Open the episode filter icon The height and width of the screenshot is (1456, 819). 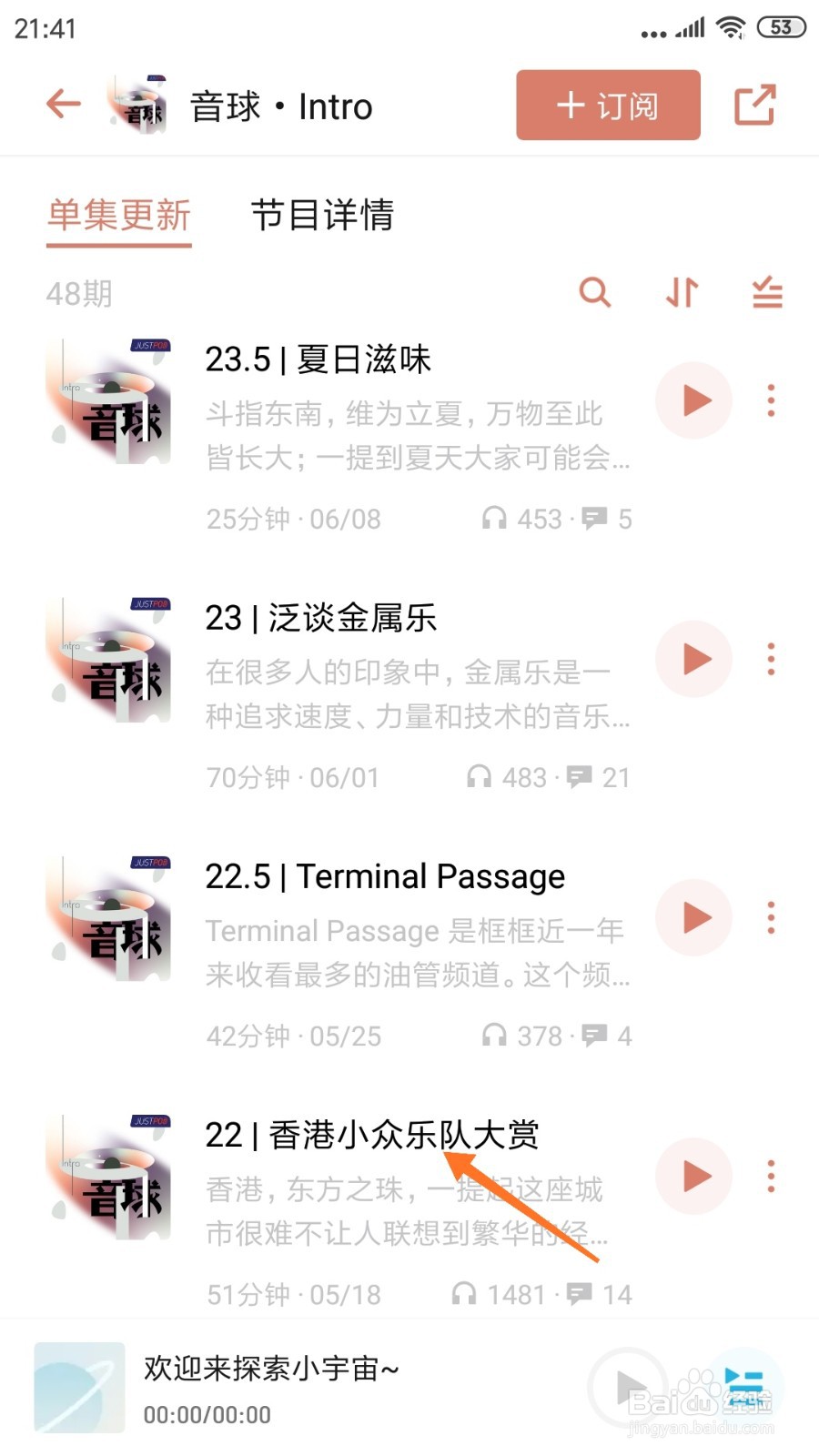click(765, 293)
